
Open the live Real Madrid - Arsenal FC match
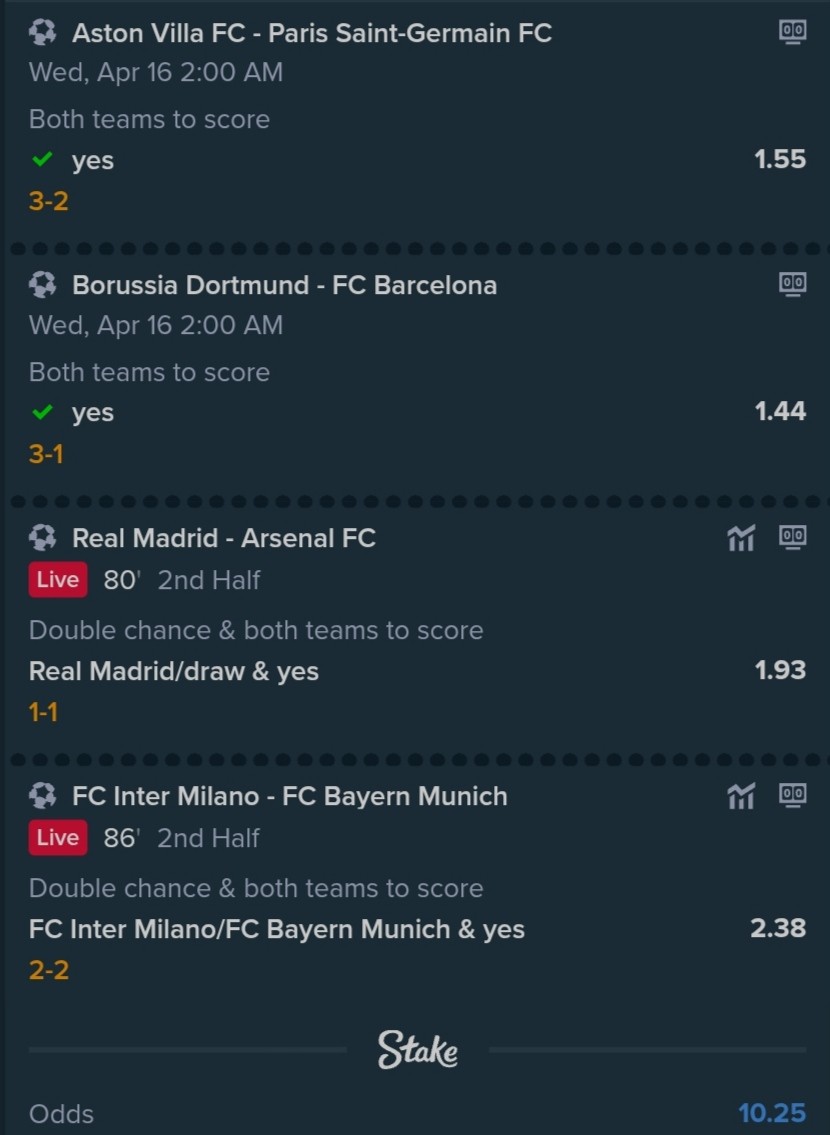(x=223, y=538)
